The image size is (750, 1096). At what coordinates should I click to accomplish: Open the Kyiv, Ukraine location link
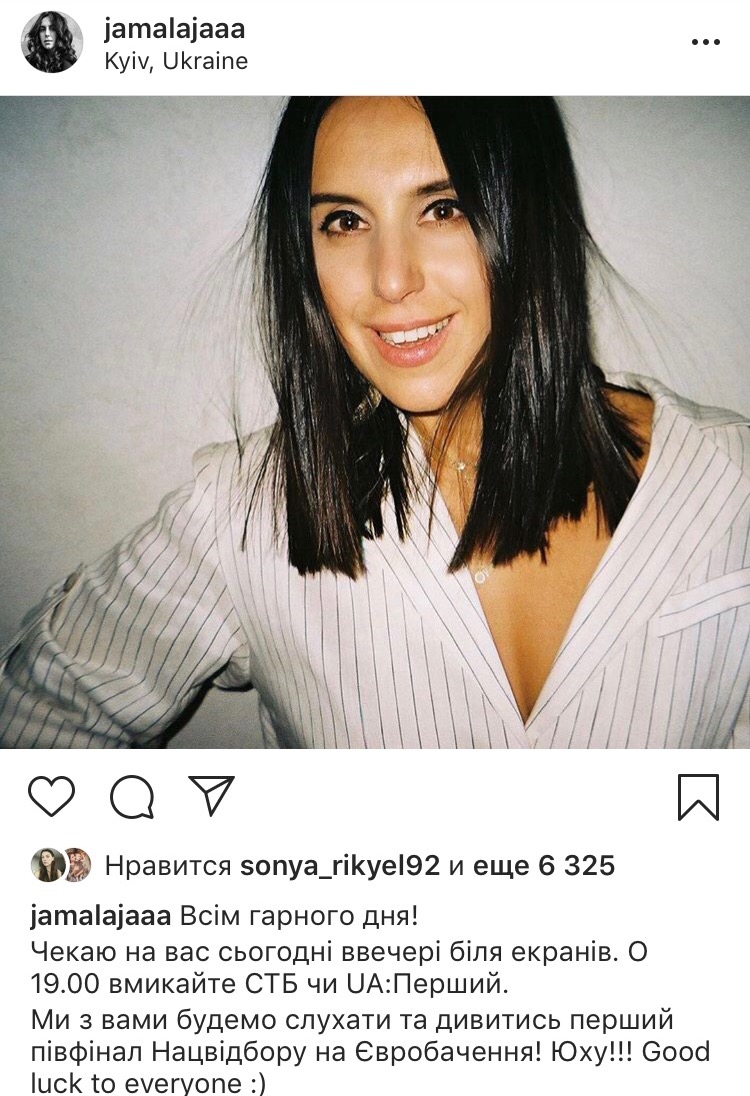tap(176, 61)
